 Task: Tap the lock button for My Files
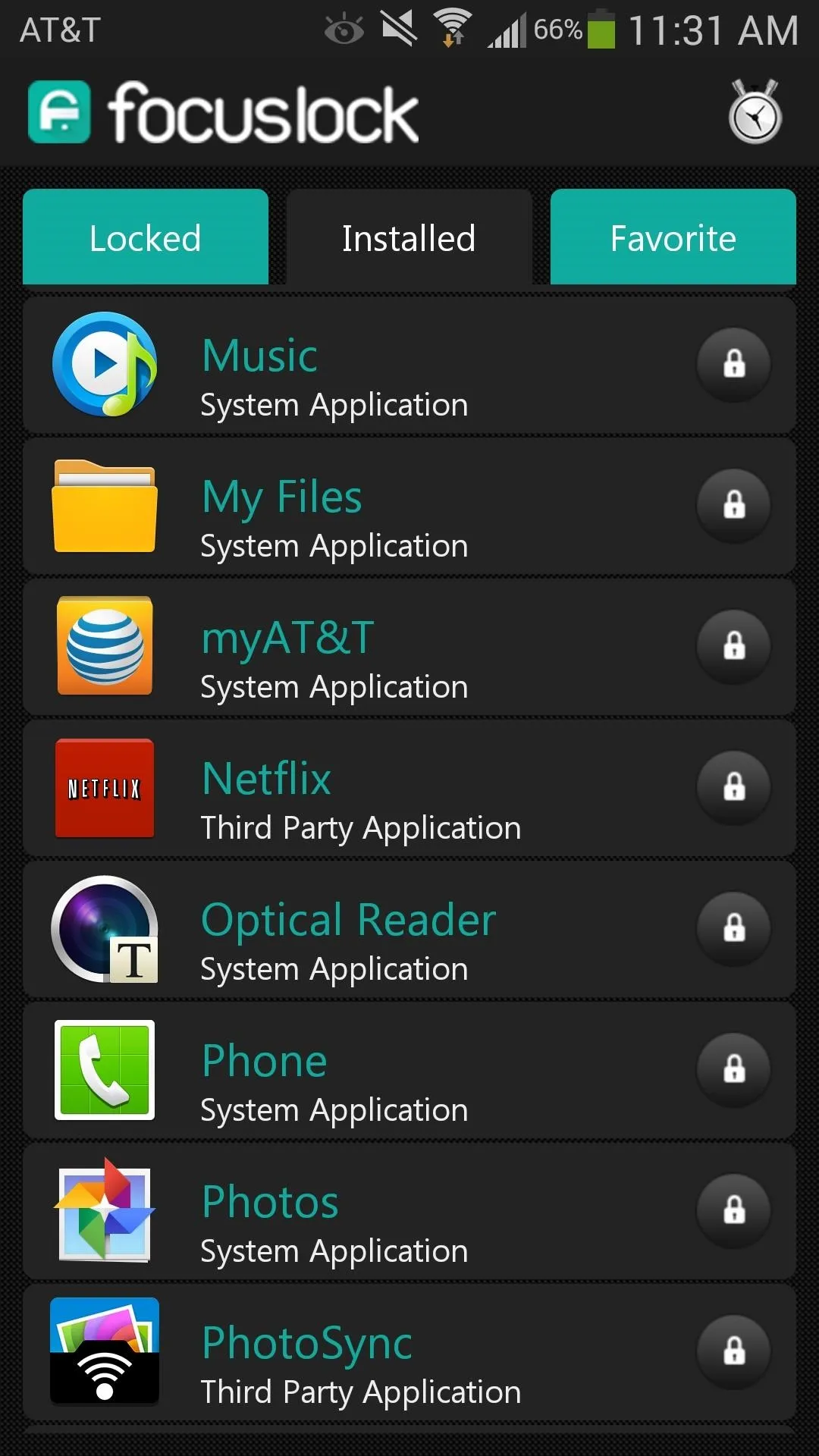point(734,505)
